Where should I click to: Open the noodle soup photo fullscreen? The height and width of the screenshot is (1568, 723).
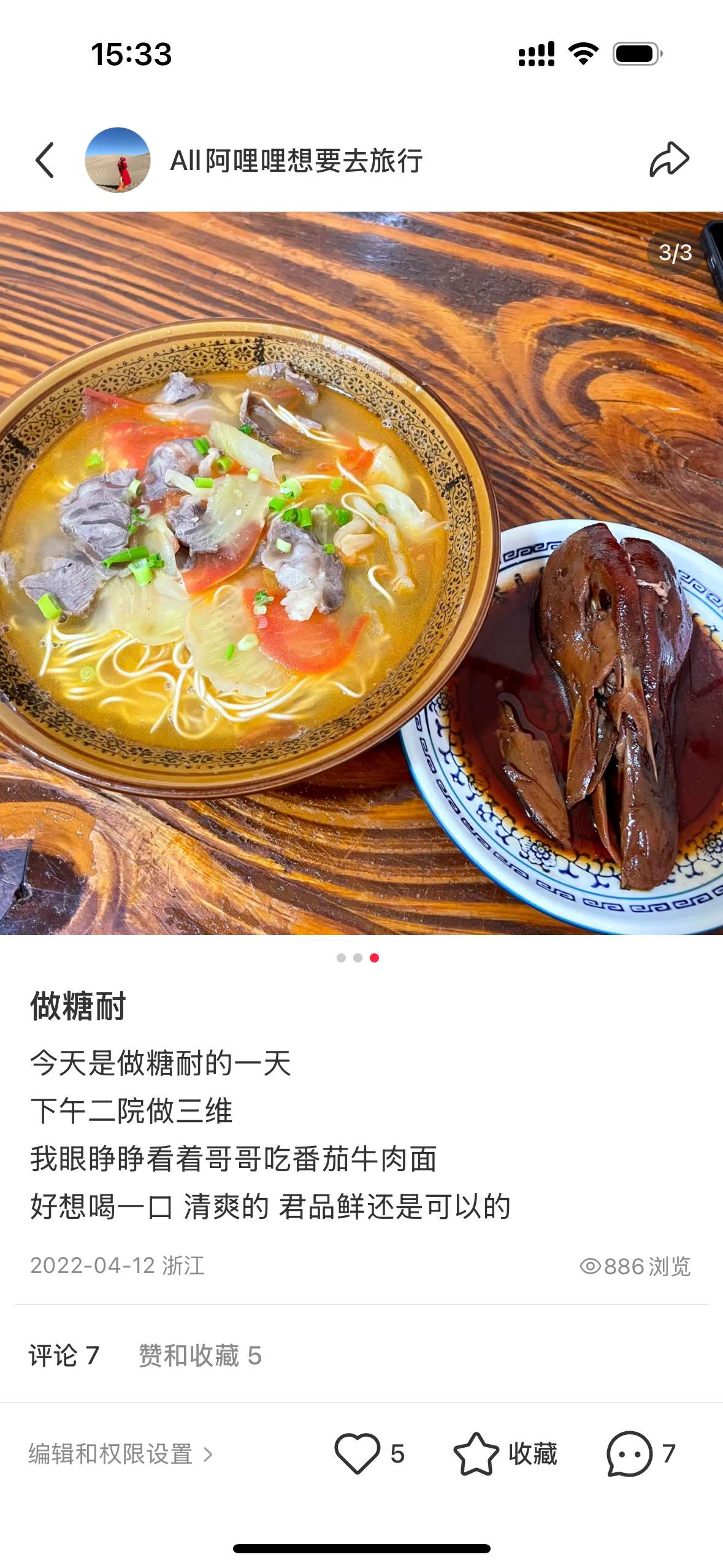pos(361,573)
